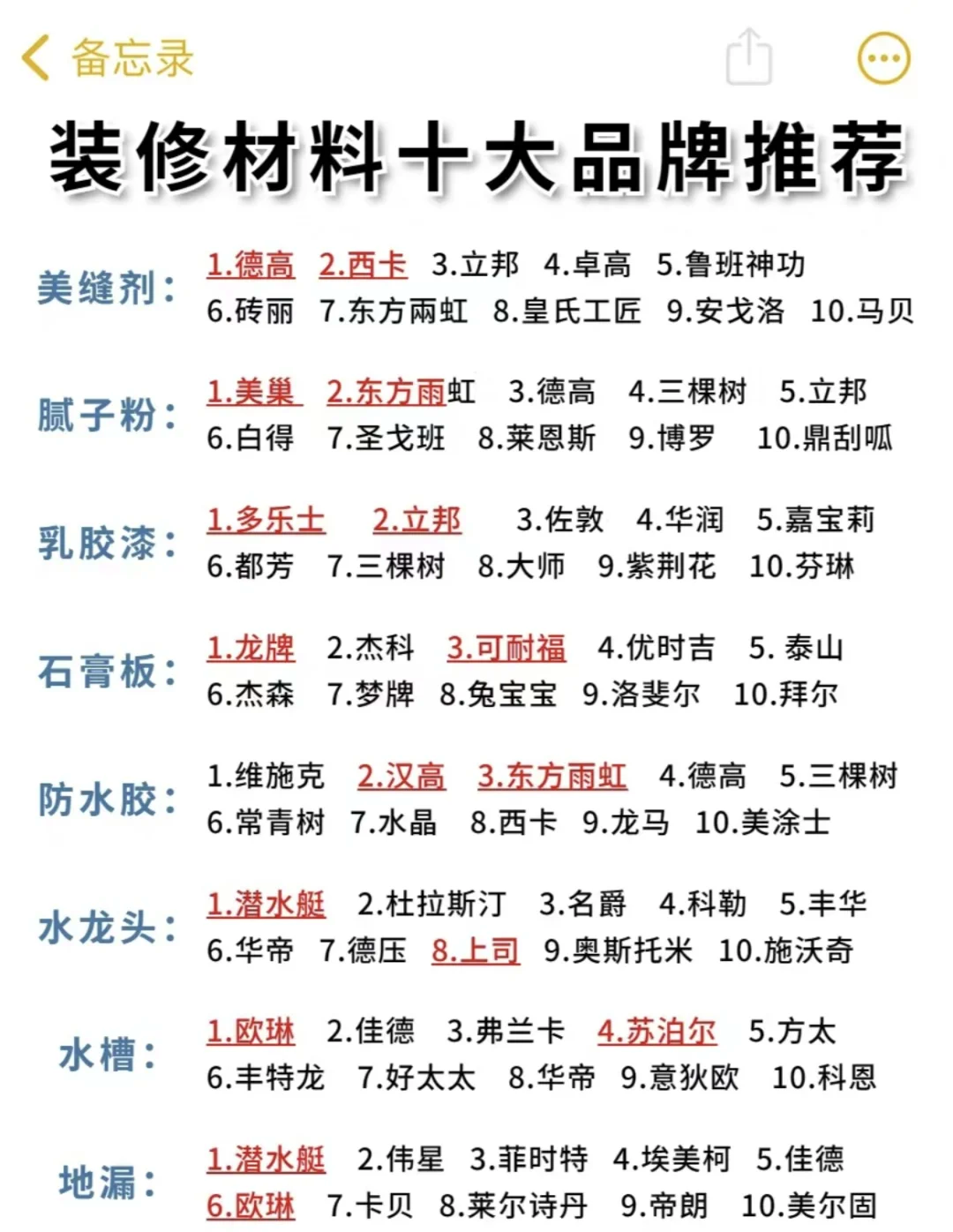This screenshot has width=953, height=1232.
Task: Click the 东方雨虹 link in 防水胶 row
Action: tap(552, 777)
